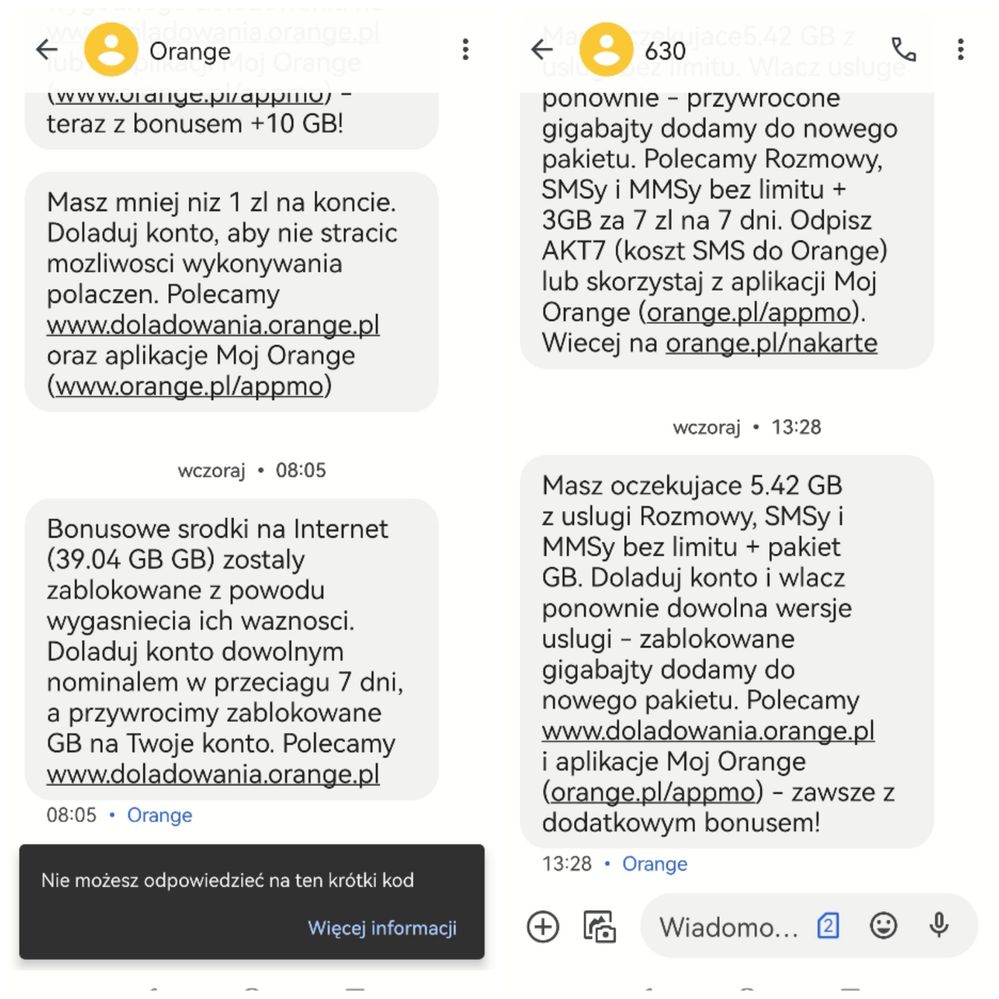Open overflow menu in the Orange conversation
The image size is (999, 999).
click(465, 50)
